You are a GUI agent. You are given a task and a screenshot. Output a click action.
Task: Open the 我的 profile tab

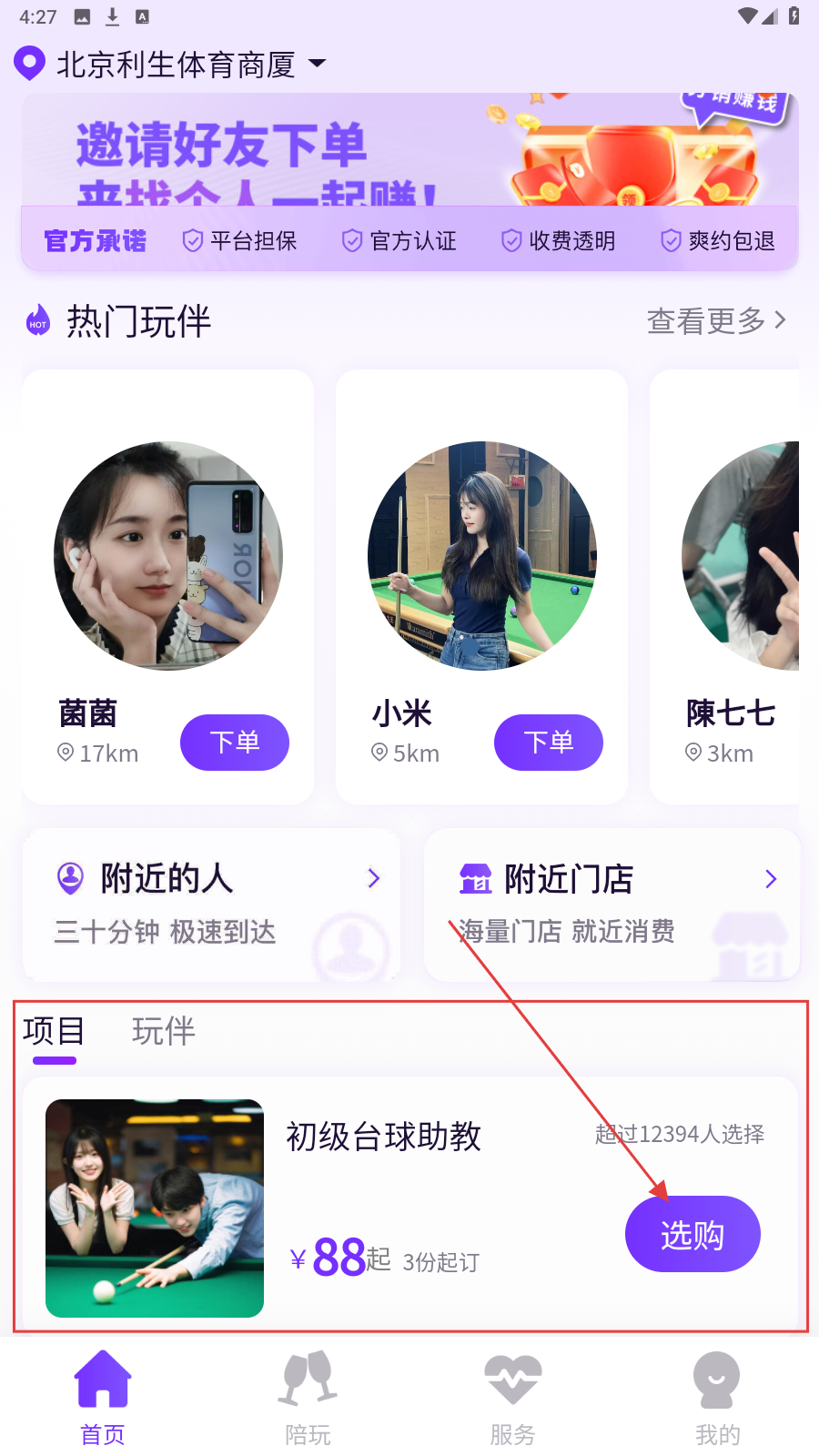pos(717,1397)
